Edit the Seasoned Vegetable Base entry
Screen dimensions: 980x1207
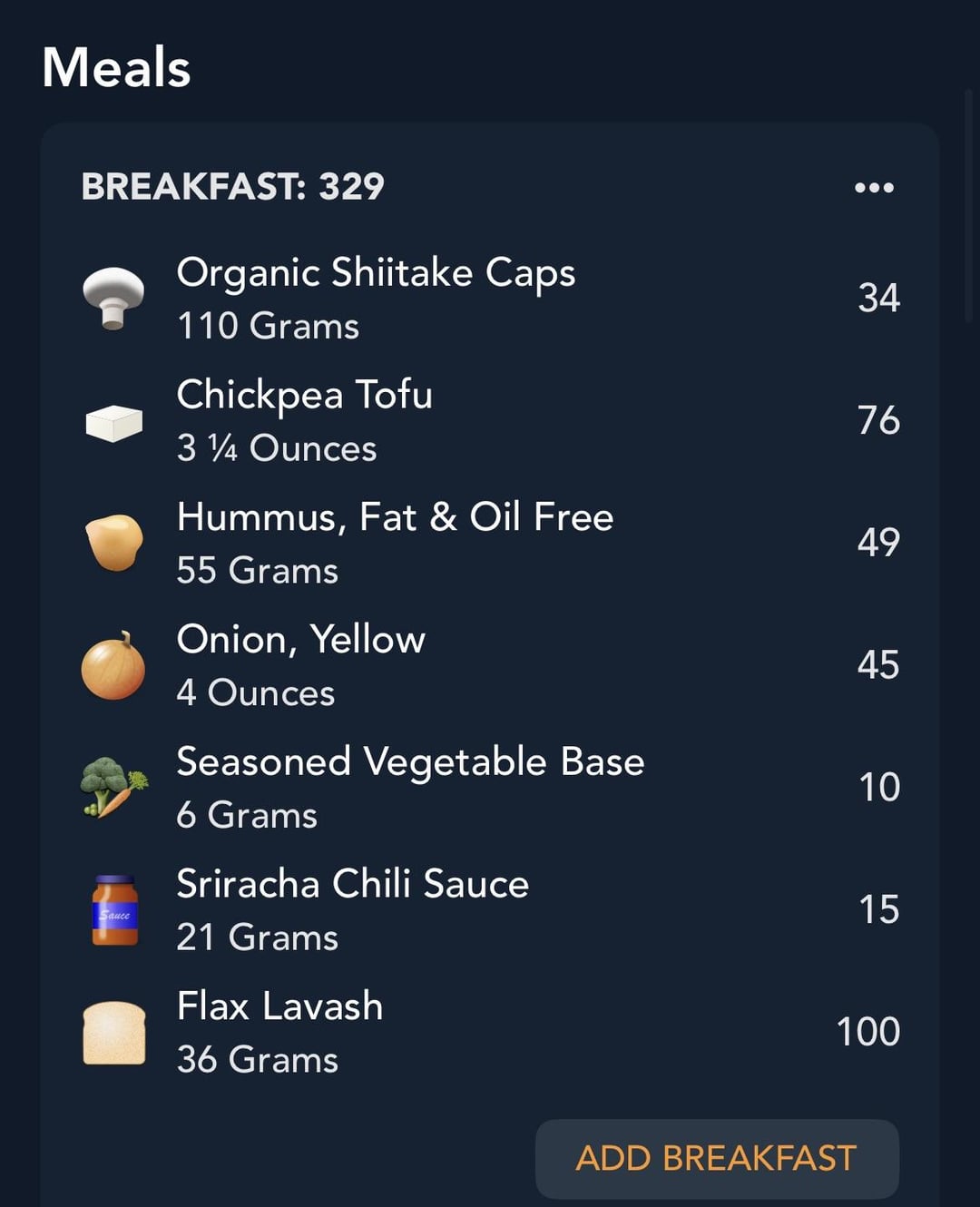410,787
